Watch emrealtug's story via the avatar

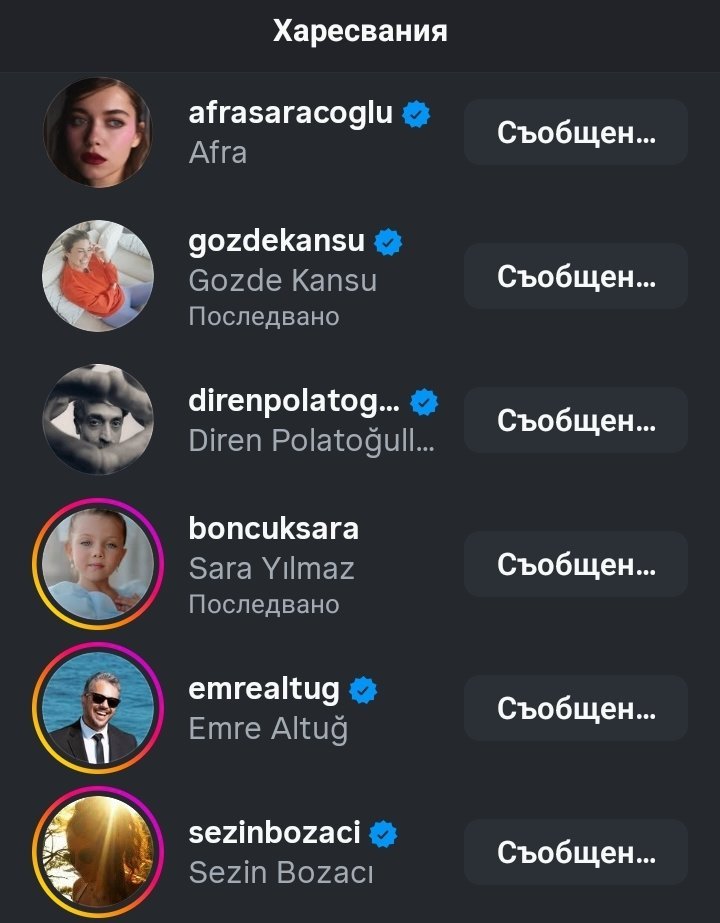click(x=97, y=709)
